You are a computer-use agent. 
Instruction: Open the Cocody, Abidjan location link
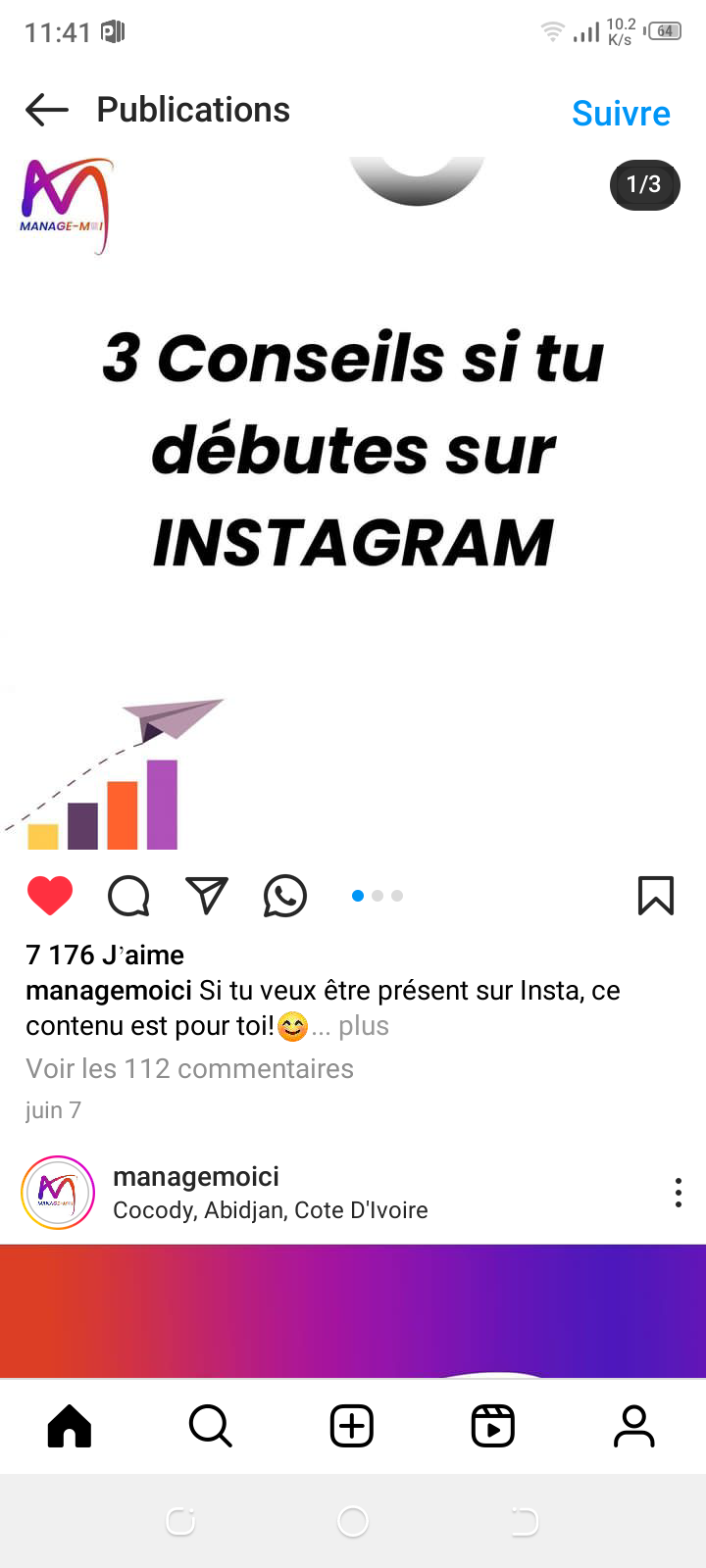click(x=271, y=1210)
